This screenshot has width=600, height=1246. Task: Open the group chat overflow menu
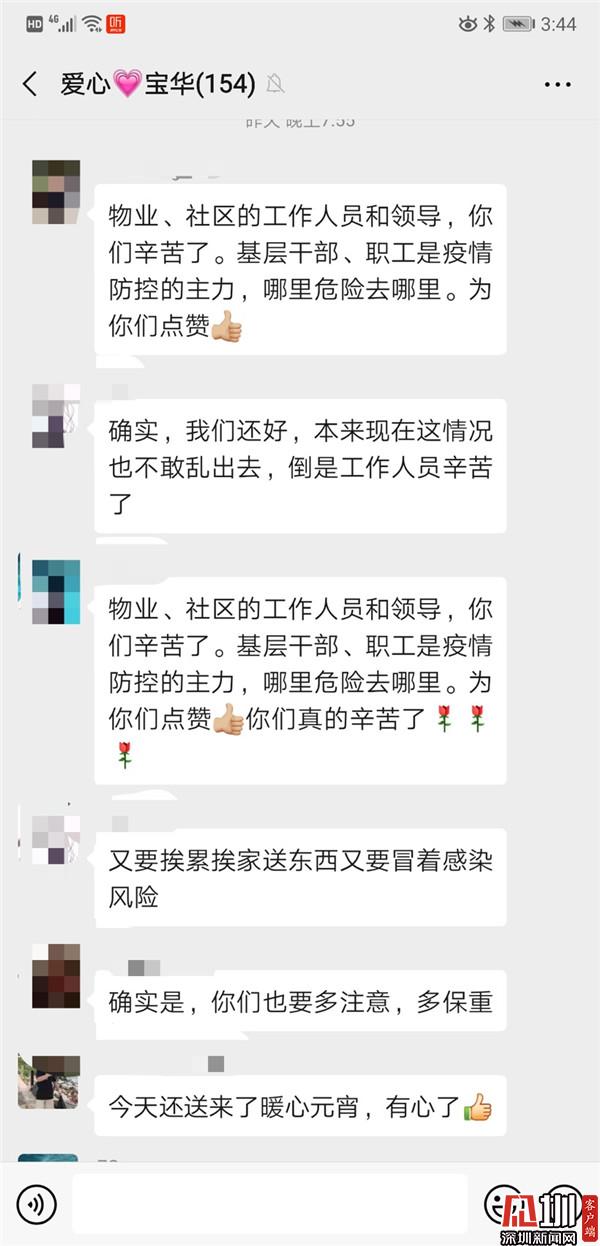(557, 84)
